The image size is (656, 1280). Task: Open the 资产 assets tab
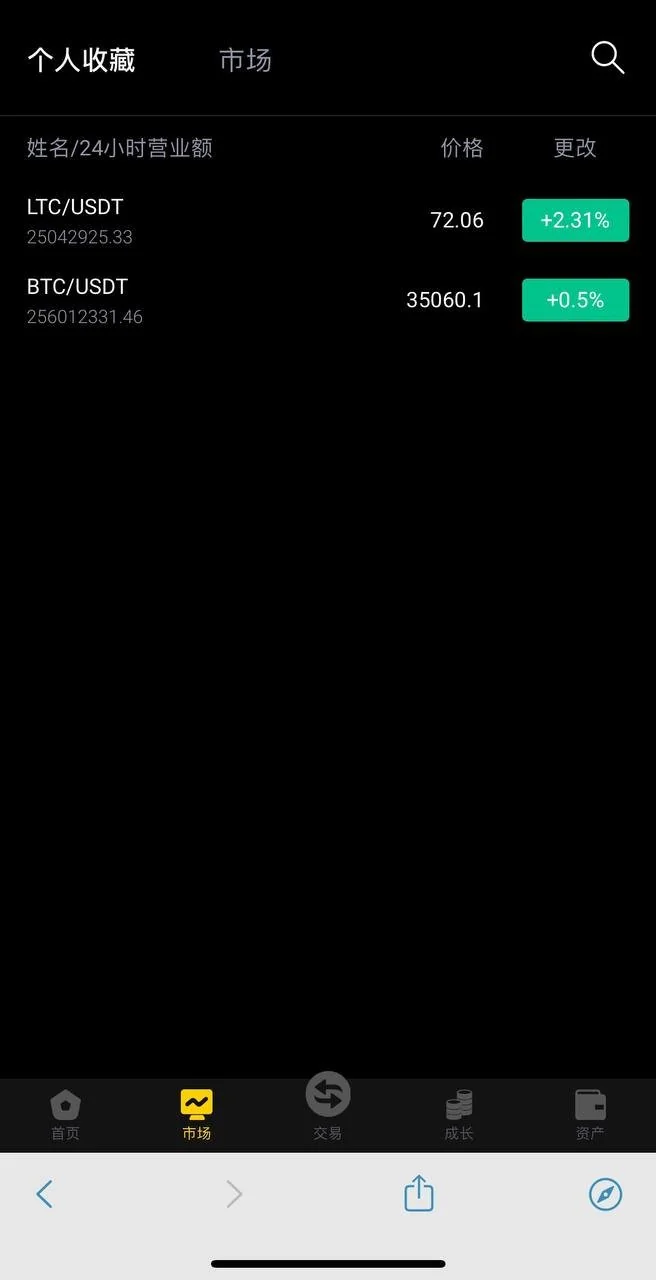click(590, 1115)
